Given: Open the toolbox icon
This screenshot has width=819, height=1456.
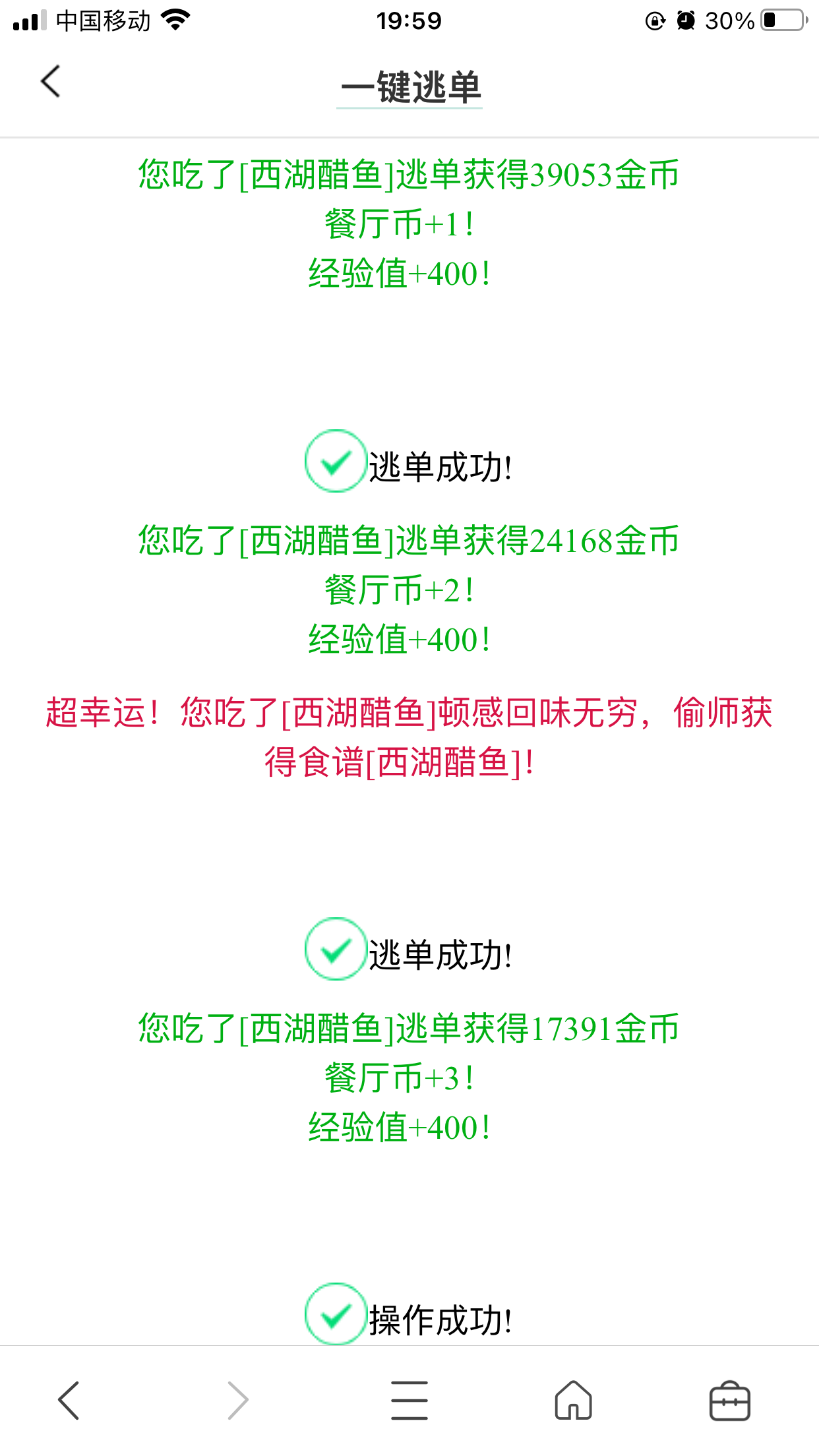Looking at the screenshot, I should coord(729,1400).
